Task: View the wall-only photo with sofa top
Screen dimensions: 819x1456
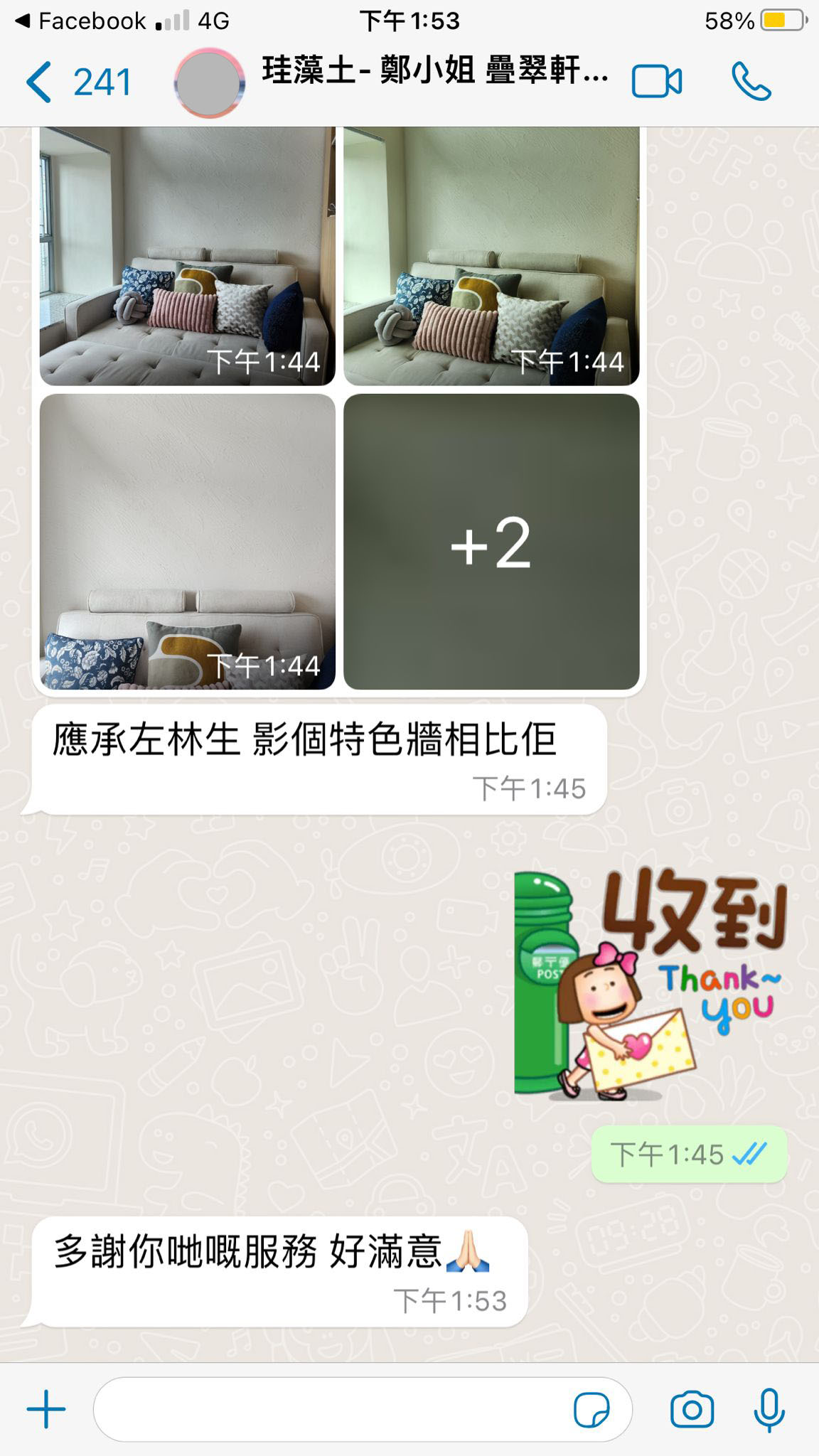Action: coord(188,542)
